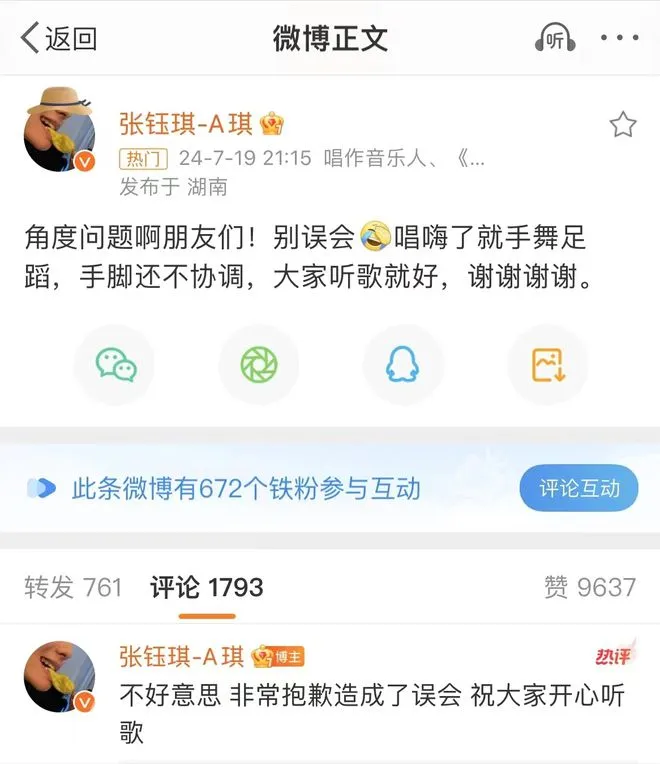Image resolution: width=660 pixels, height=764 pixels.
Task: Share the post to QQ
Action: tap(402, 365)
